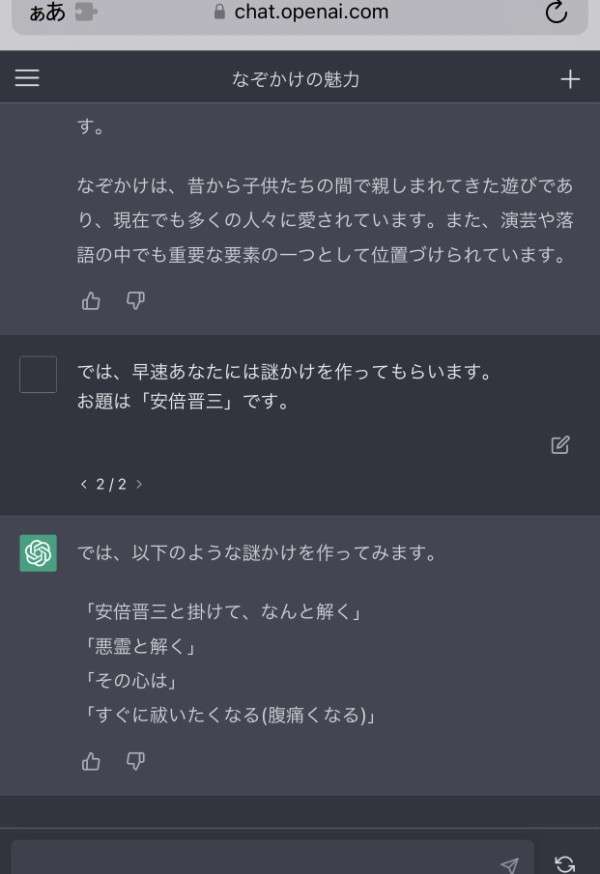Screen dimensions: 600x874
Task: Start a new chat with plus icon
Action: point(570,79)
